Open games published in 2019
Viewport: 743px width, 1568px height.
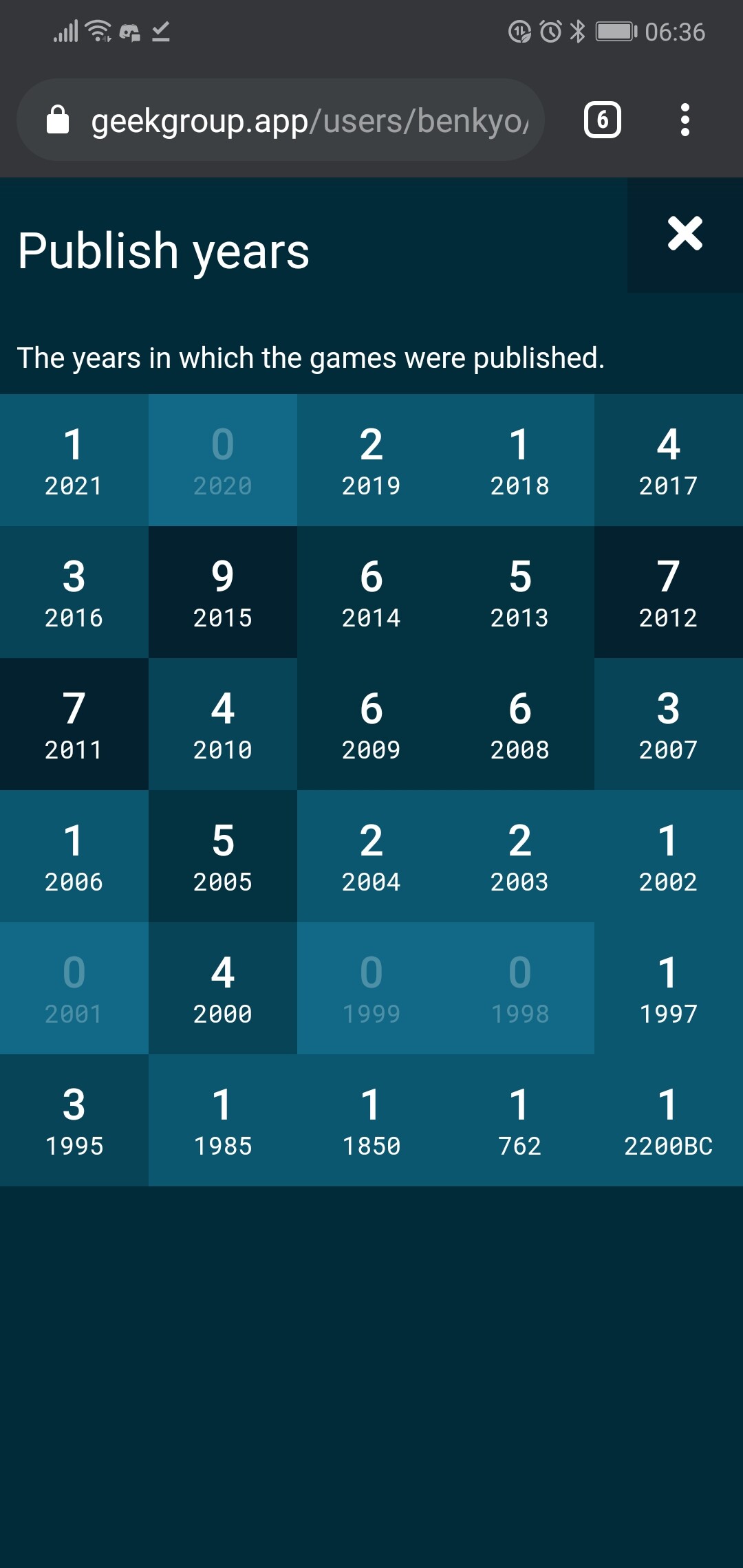tap(371, 460)
